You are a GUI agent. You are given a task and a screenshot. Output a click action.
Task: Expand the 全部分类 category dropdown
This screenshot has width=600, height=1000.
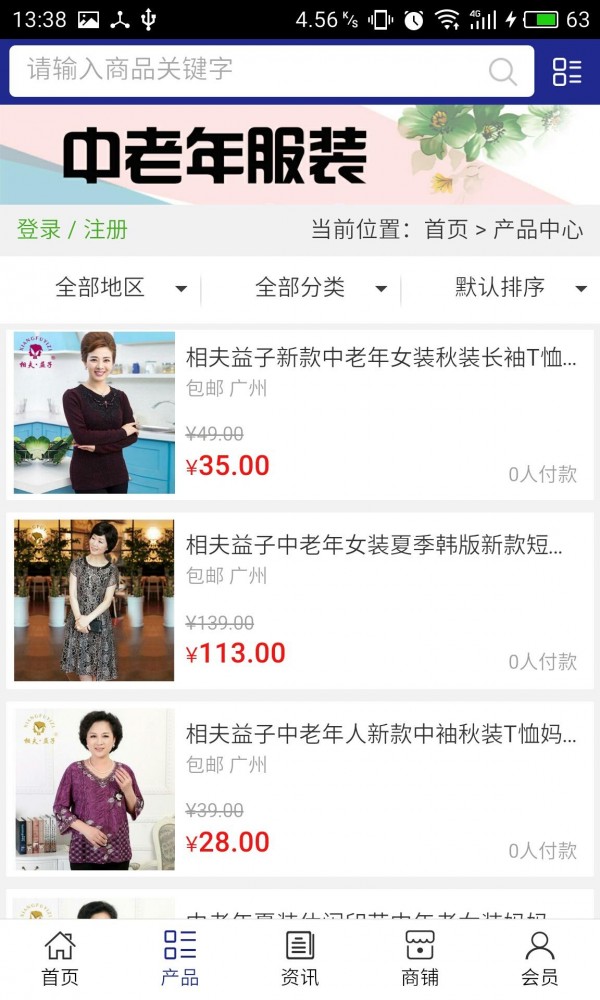click(x=320, y=289)
